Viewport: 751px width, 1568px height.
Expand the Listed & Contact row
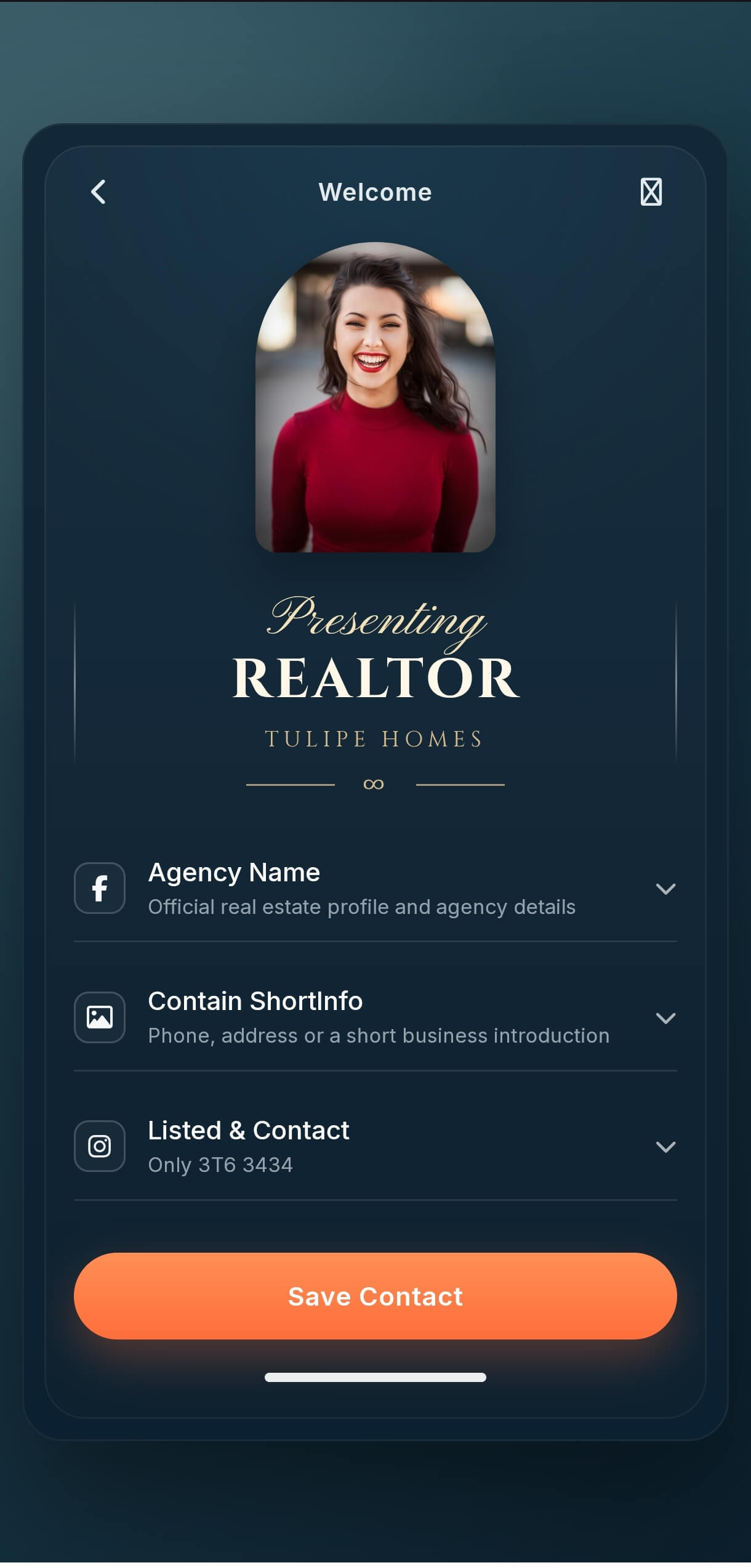click(x=665, y=1147)
